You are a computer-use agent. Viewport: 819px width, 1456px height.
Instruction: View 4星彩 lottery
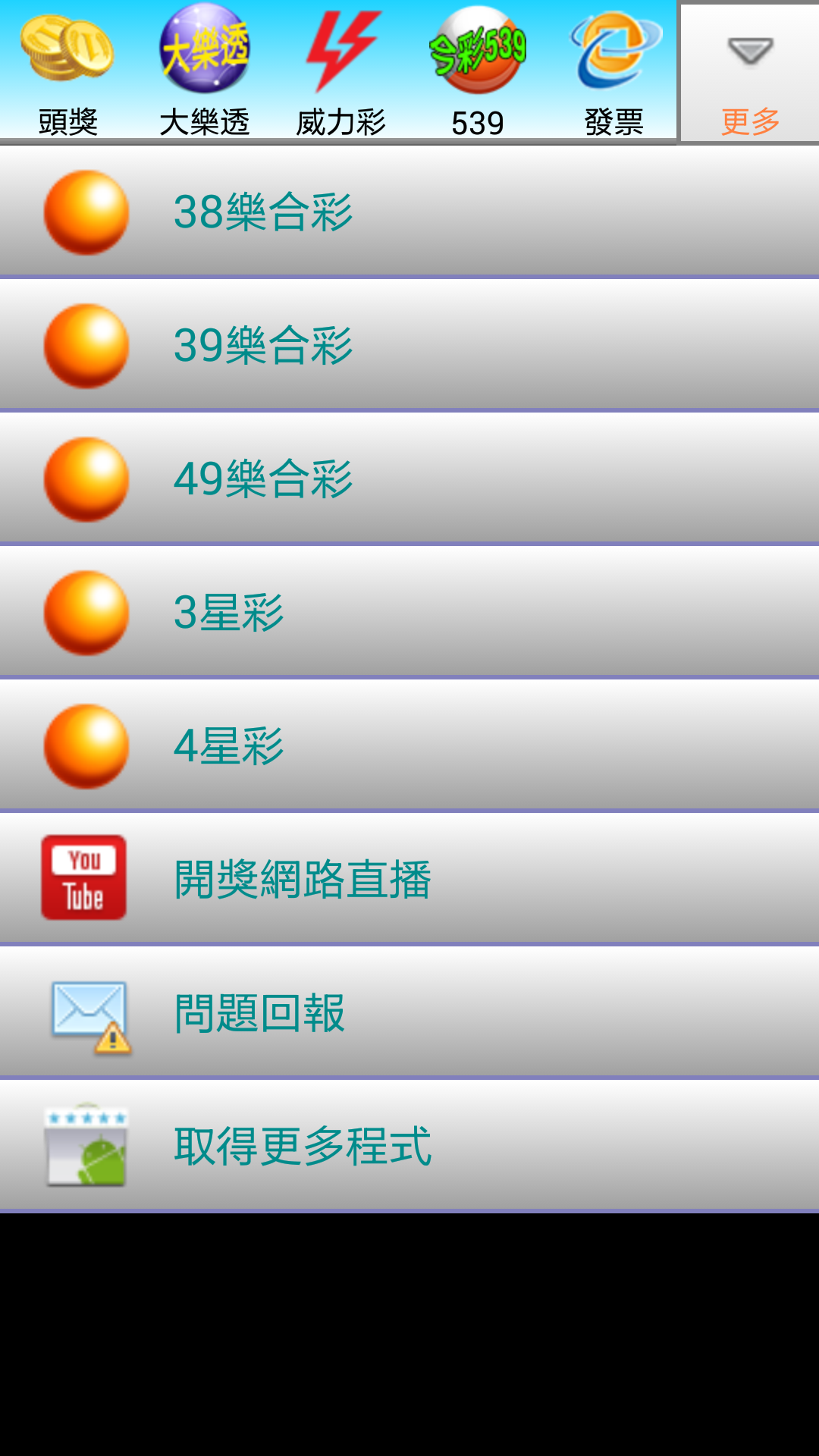click(409, 745)
